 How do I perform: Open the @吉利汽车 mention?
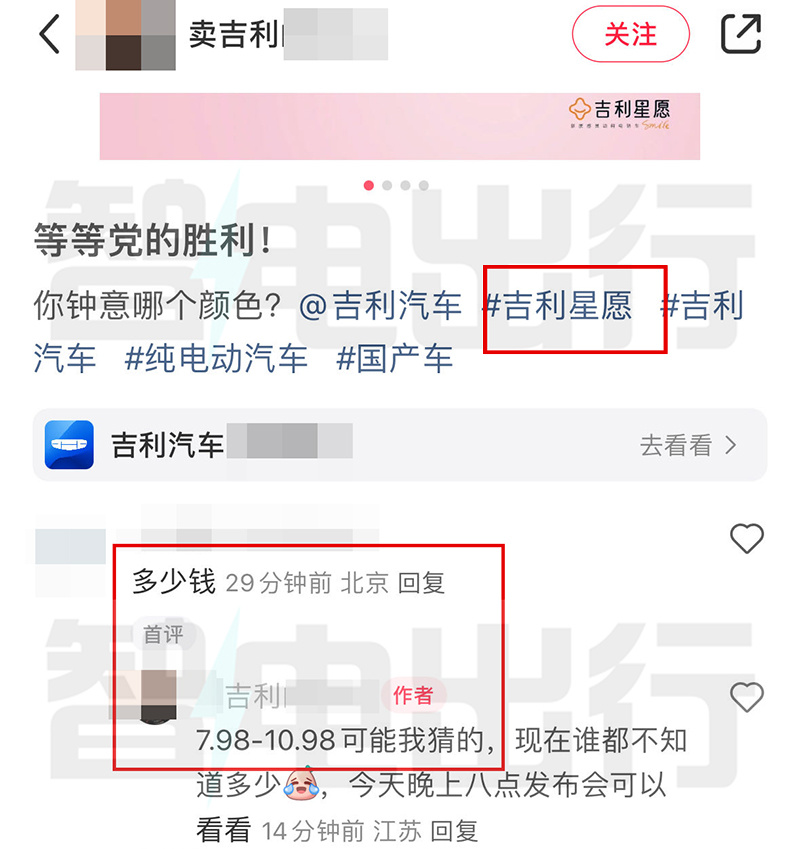click(380, 306)
